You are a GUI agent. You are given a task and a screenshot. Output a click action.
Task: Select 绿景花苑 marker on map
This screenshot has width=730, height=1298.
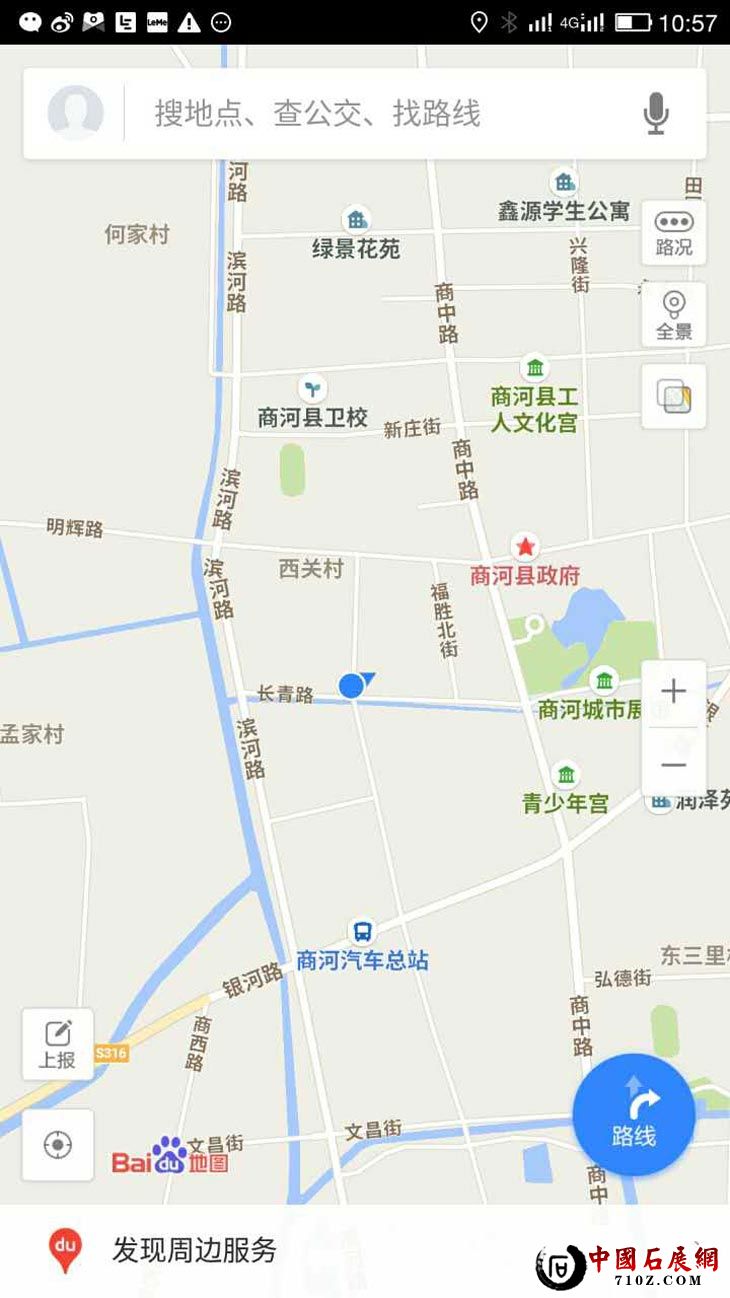(x=356, y=219)
